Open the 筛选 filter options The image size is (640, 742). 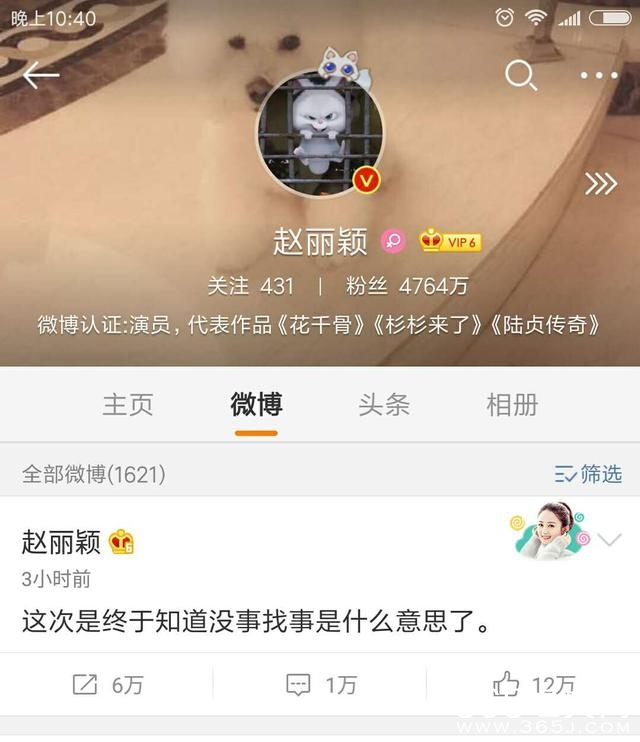588,474
